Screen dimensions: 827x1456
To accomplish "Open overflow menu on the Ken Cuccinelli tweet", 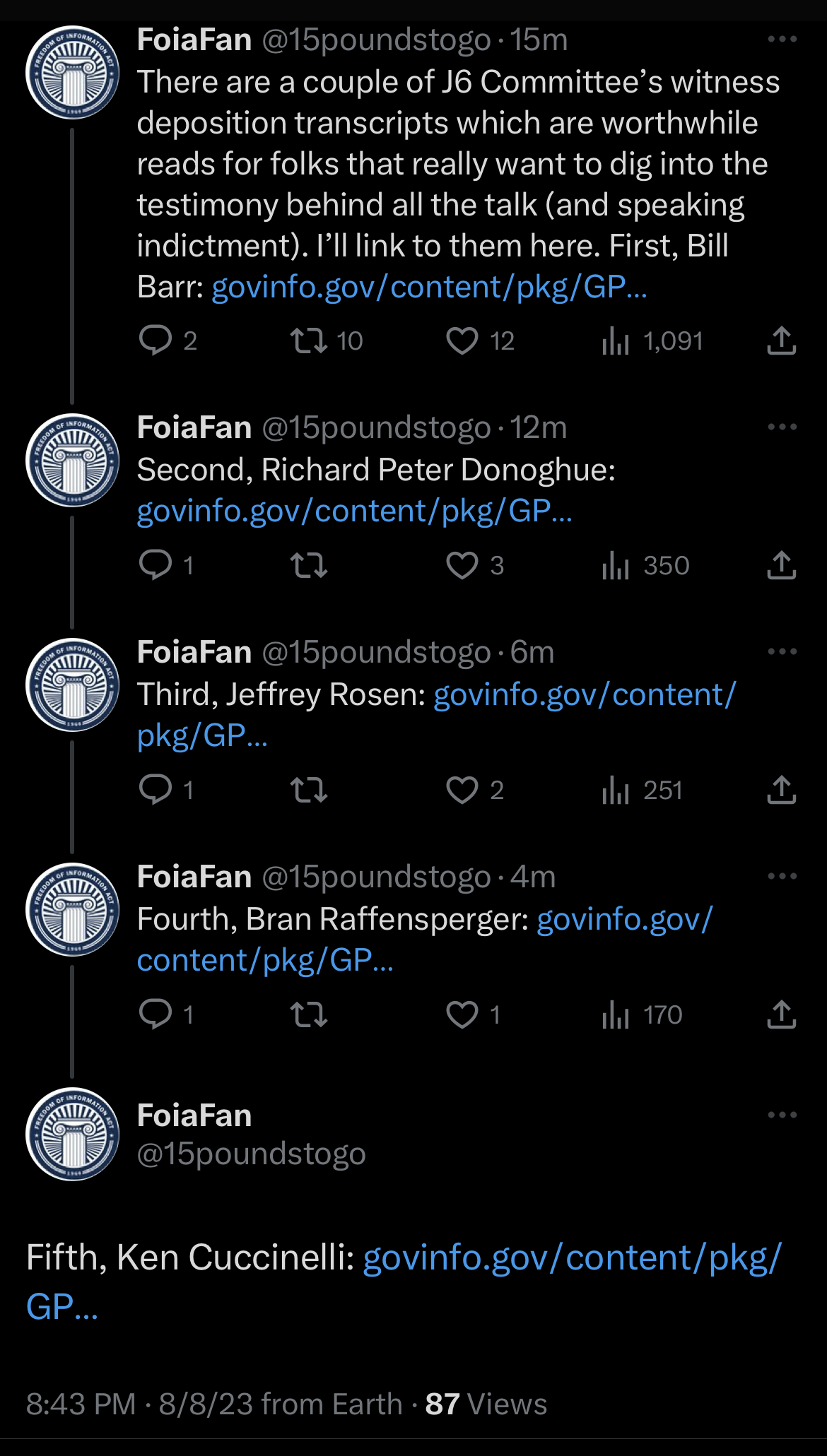I will pos(782,1115).
